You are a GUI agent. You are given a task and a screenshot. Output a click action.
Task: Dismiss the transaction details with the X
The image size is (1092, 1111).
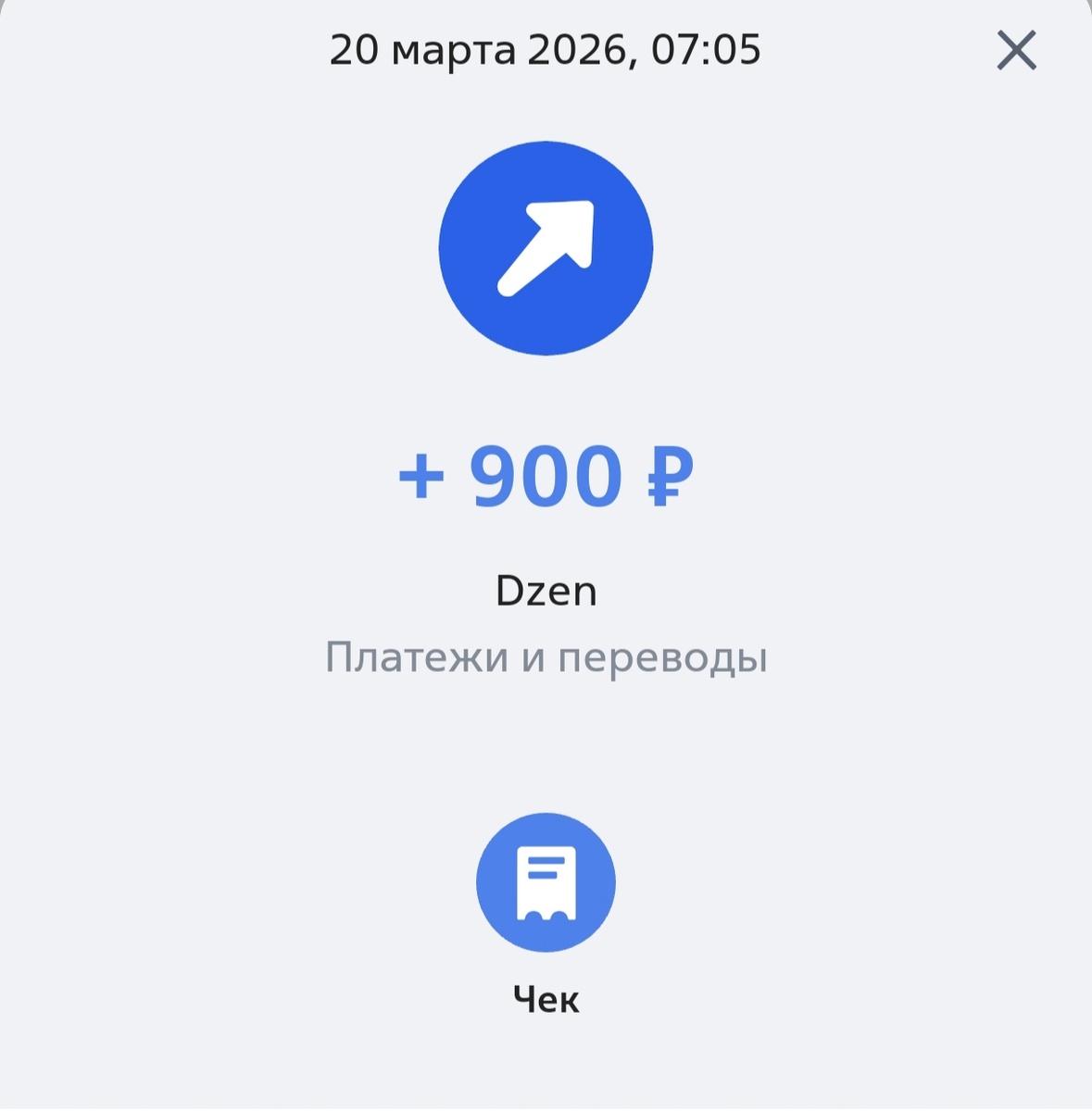click(1016, 50)
